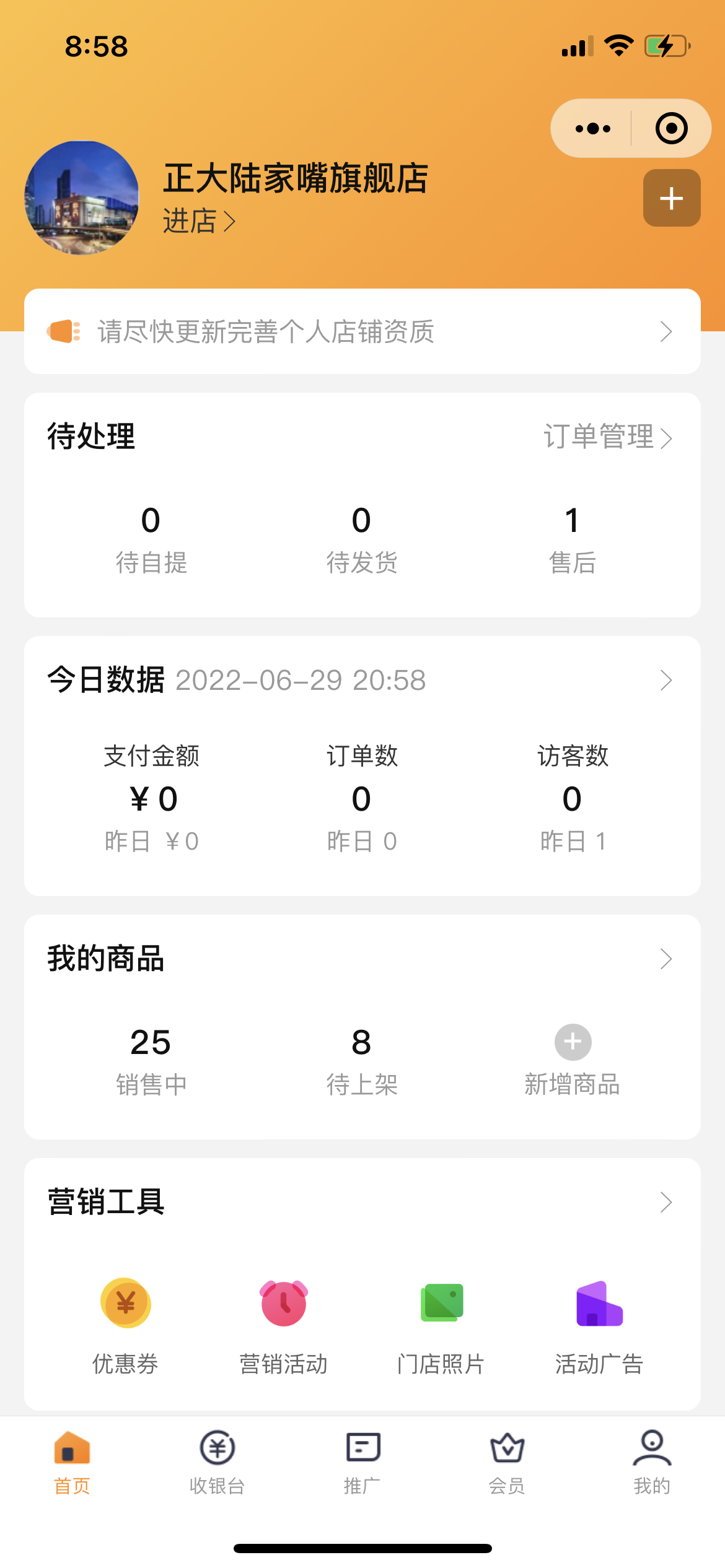Open 优惠券 coupon tool
This screenshot has height=1568, width=725.
[126, 1324]
